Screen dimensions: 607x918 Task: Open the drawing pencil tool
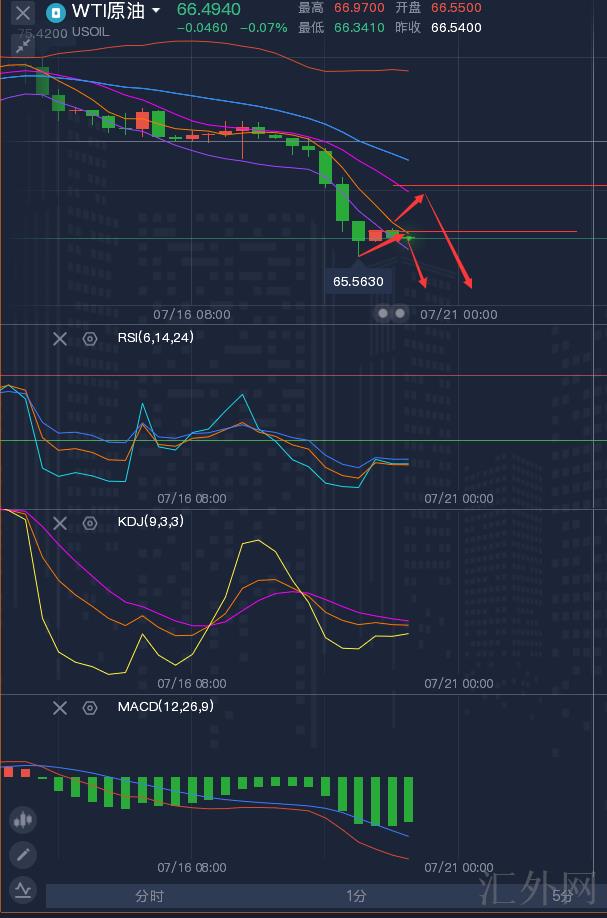pyautogui.click(x=22, y=855)
